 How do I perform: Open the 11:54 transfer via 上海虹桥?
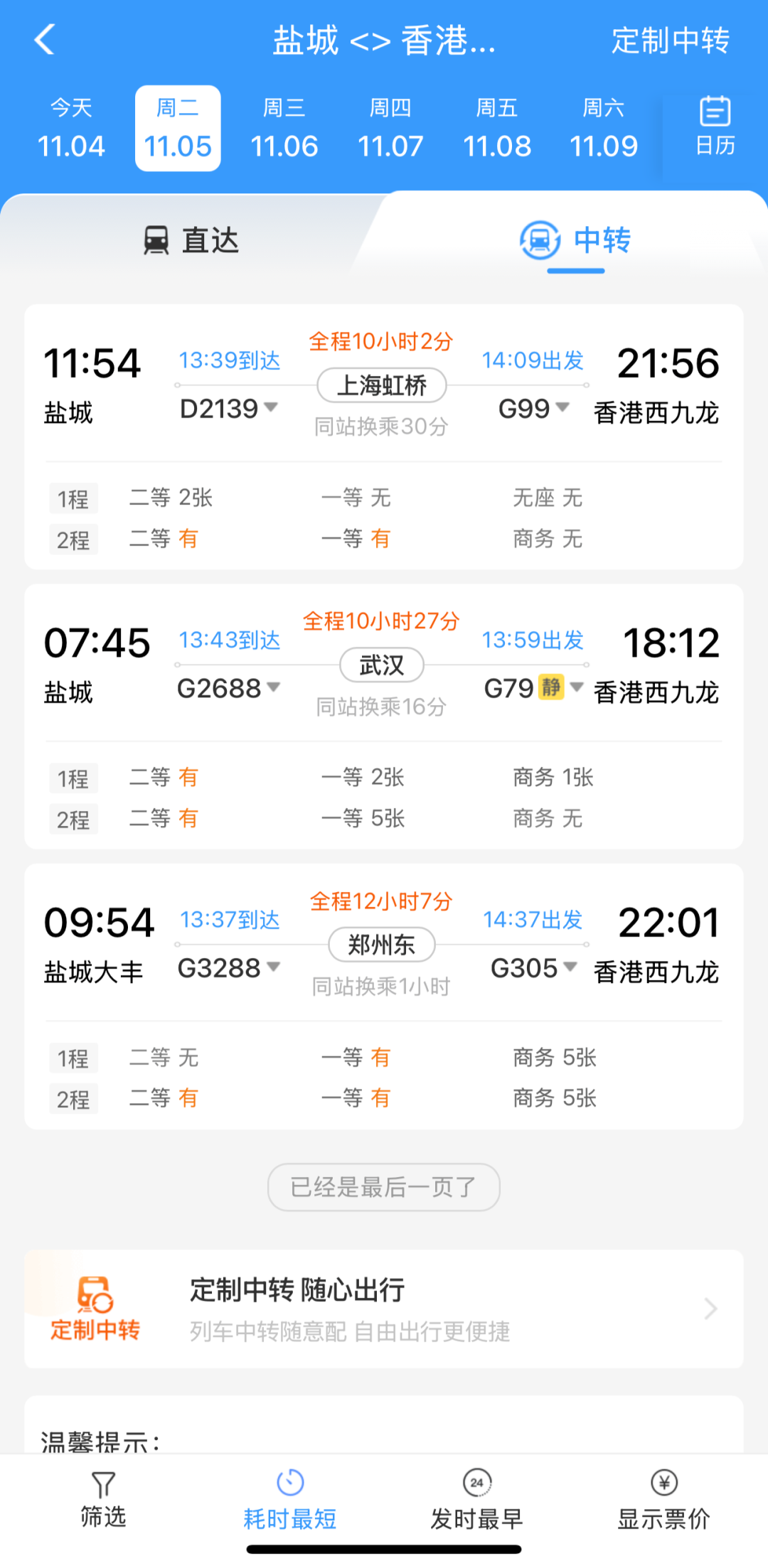click(384, 437)
